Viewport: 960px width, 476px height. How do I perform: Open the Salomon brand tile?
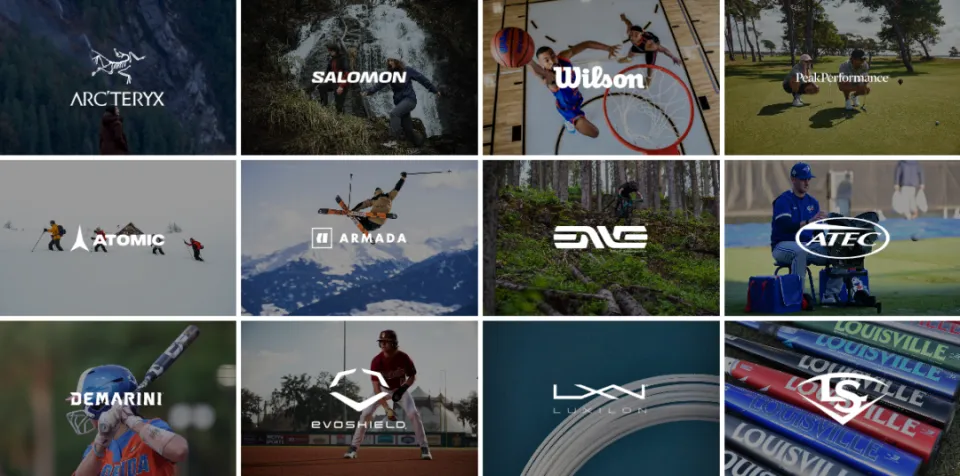[x=359, y=77]
